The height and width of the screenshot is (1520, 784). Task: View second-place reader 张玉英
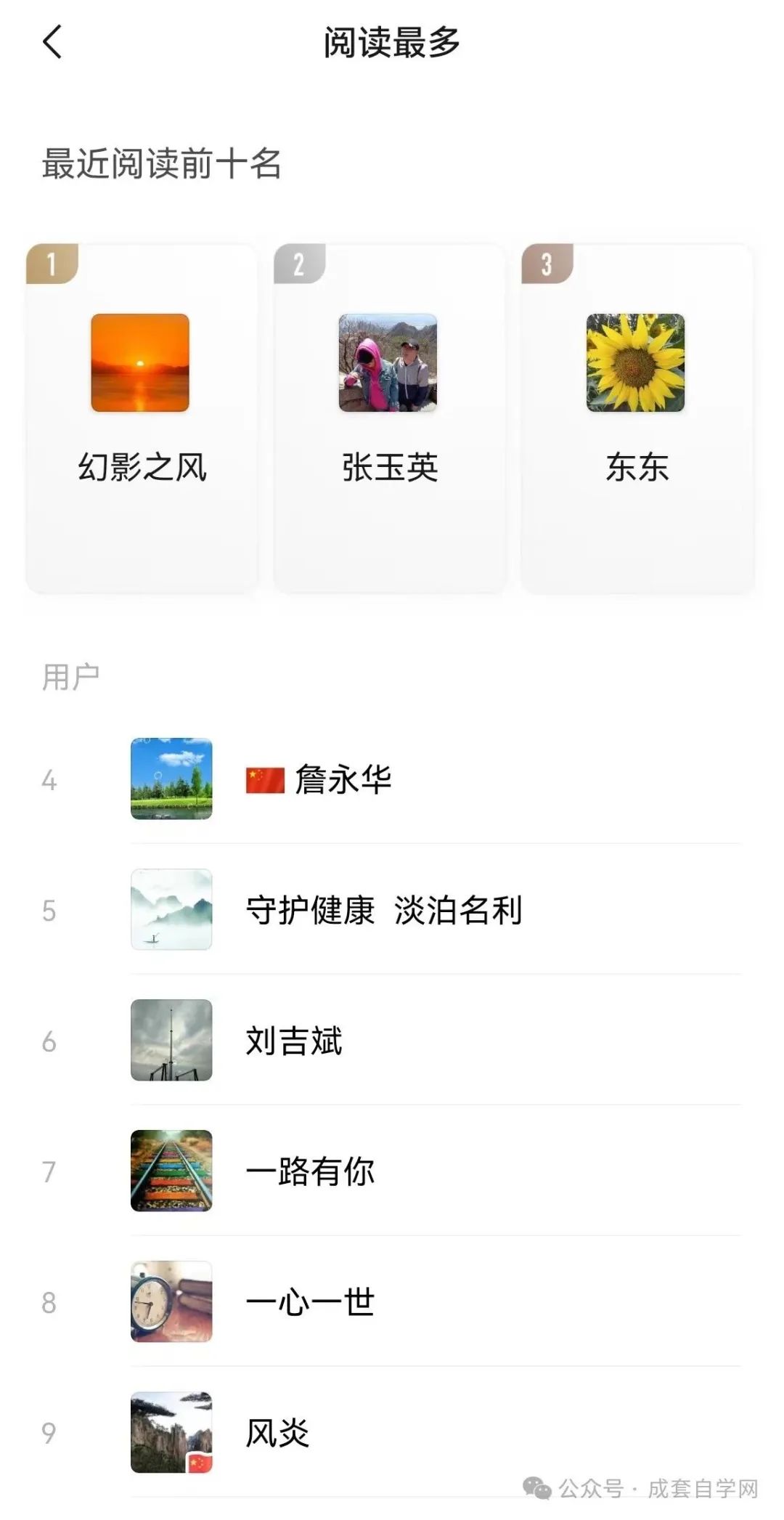(389, 418)
